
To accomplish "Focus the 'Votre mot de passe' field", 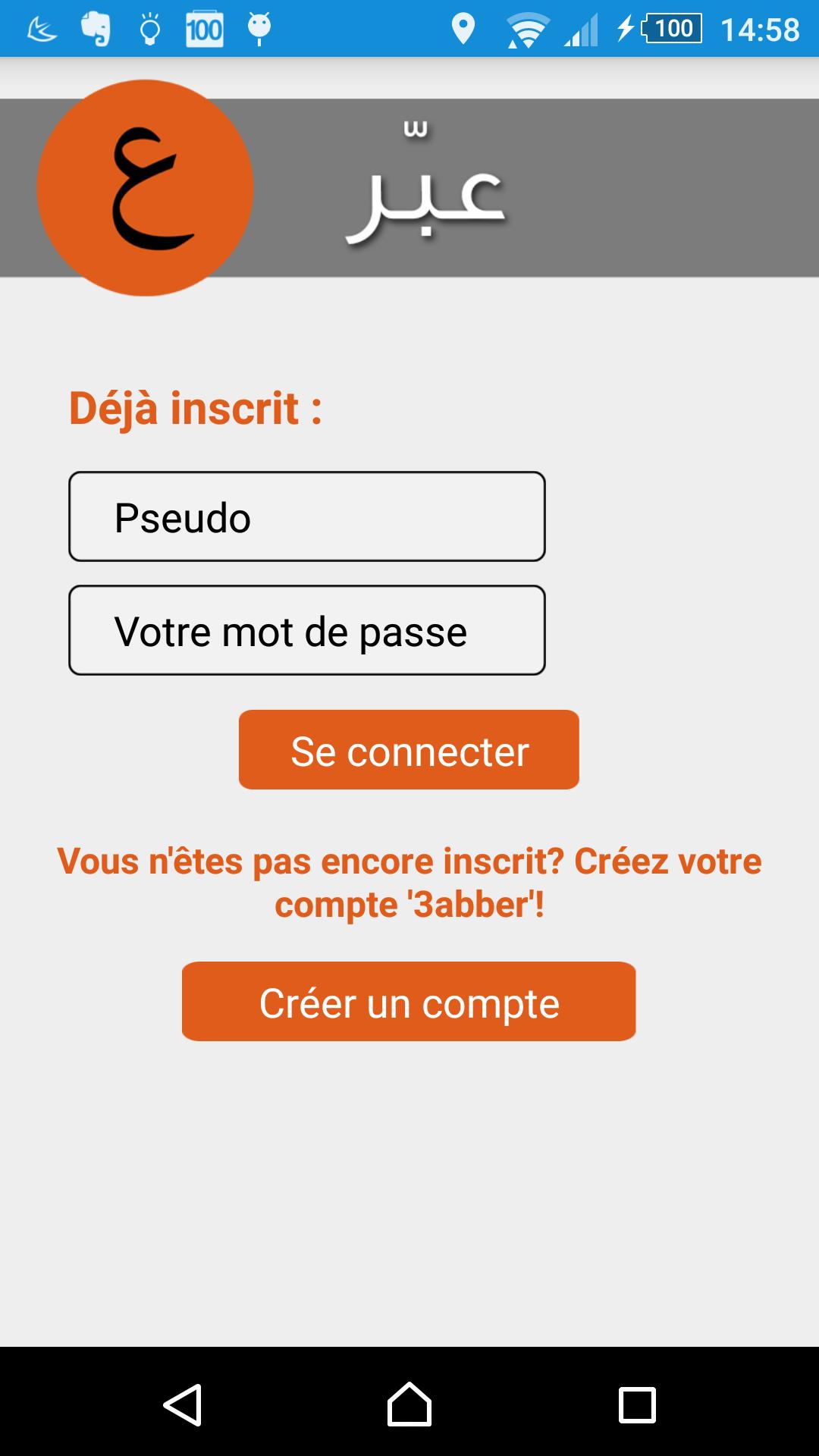I will pos(306,630).
